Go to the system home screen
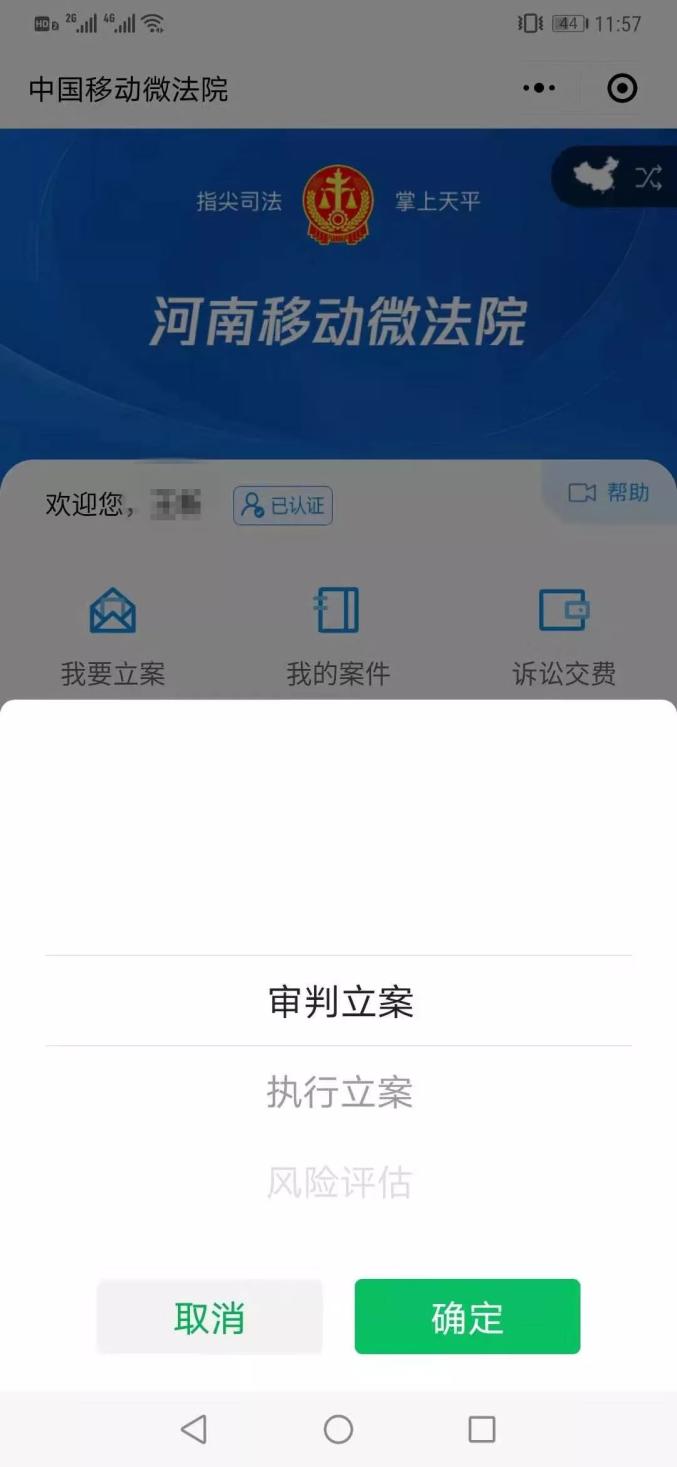 click(x=338, y=1429)
